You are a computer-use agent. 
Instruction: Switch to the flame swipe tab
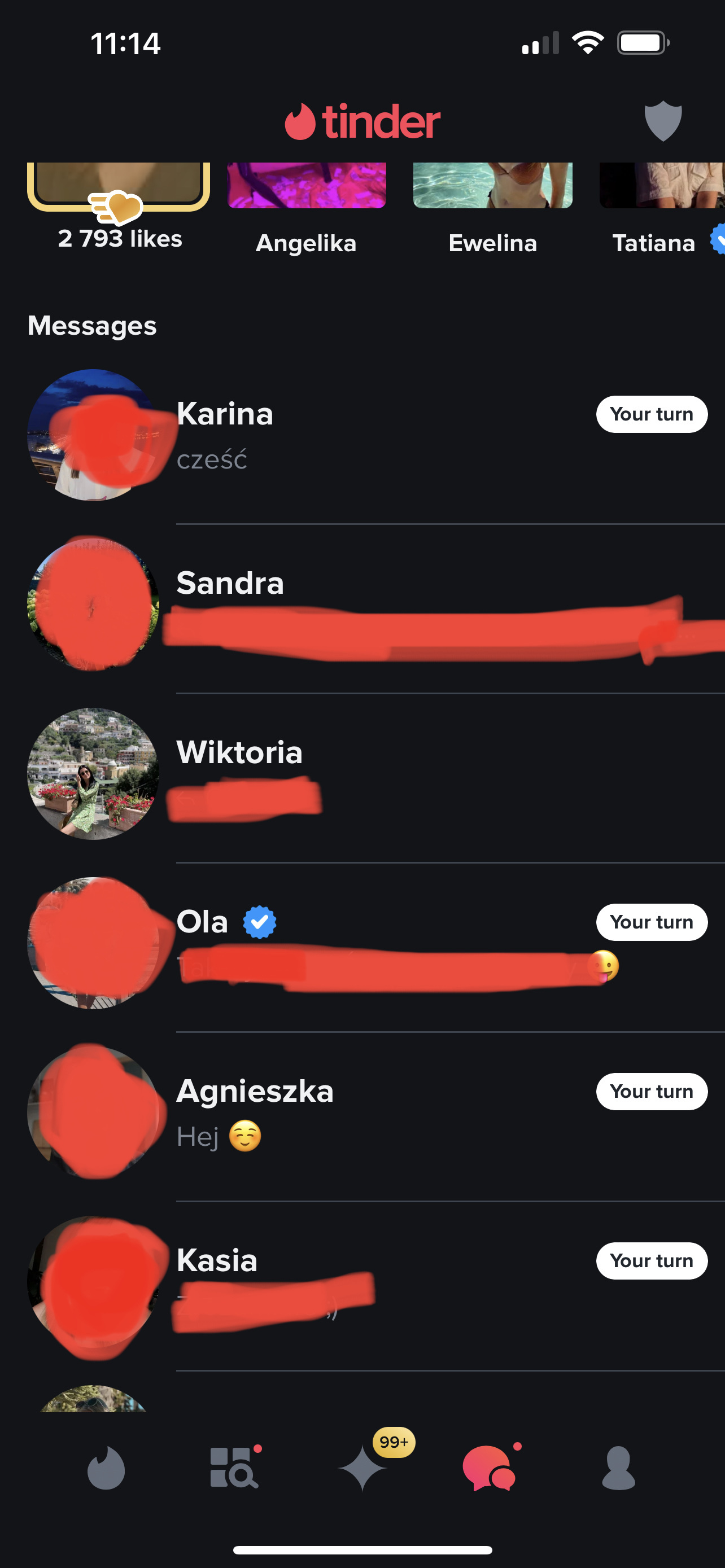click(106, 1468)
